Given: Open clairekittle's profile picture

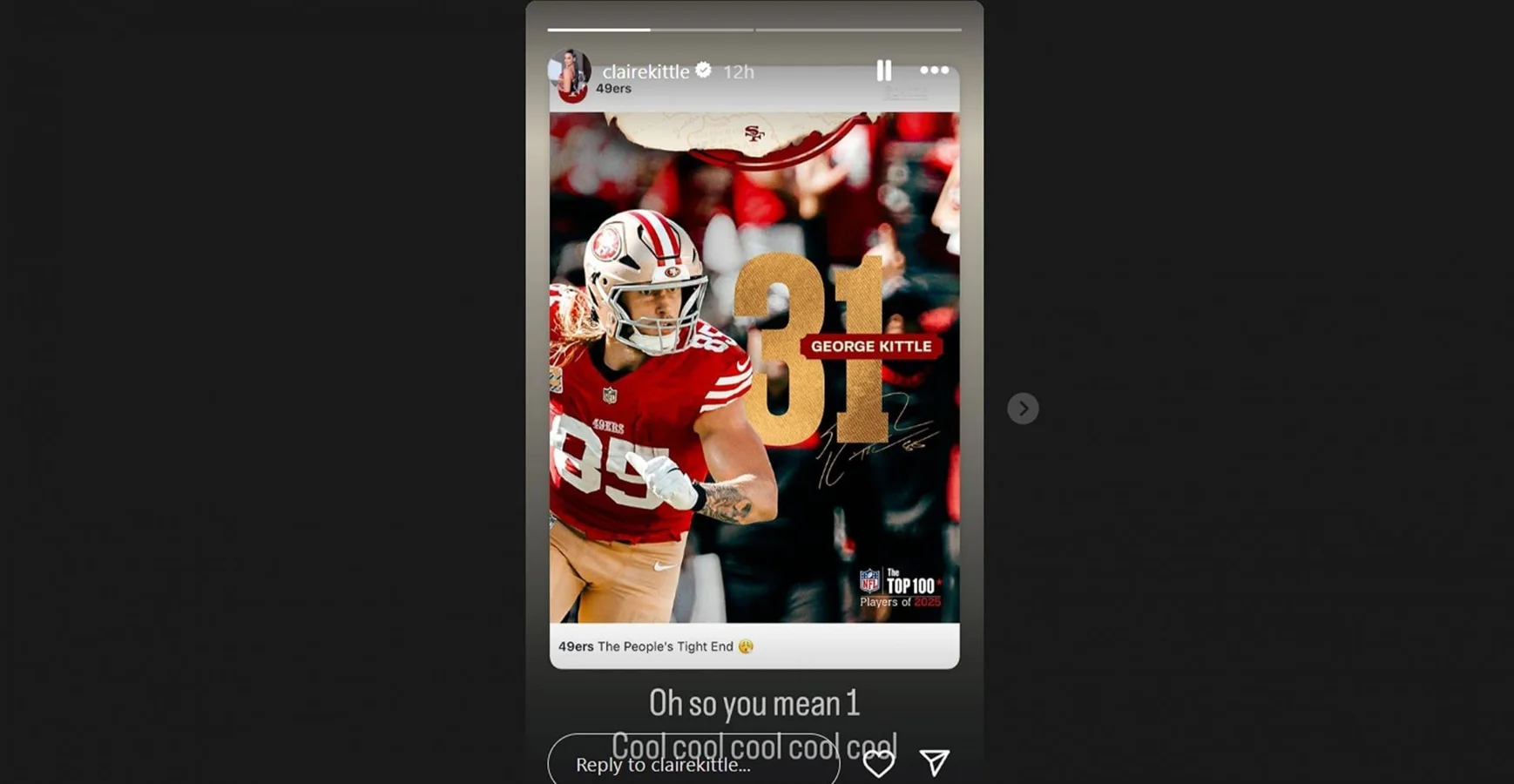Looking at the screenshot, I should [569, 72].
